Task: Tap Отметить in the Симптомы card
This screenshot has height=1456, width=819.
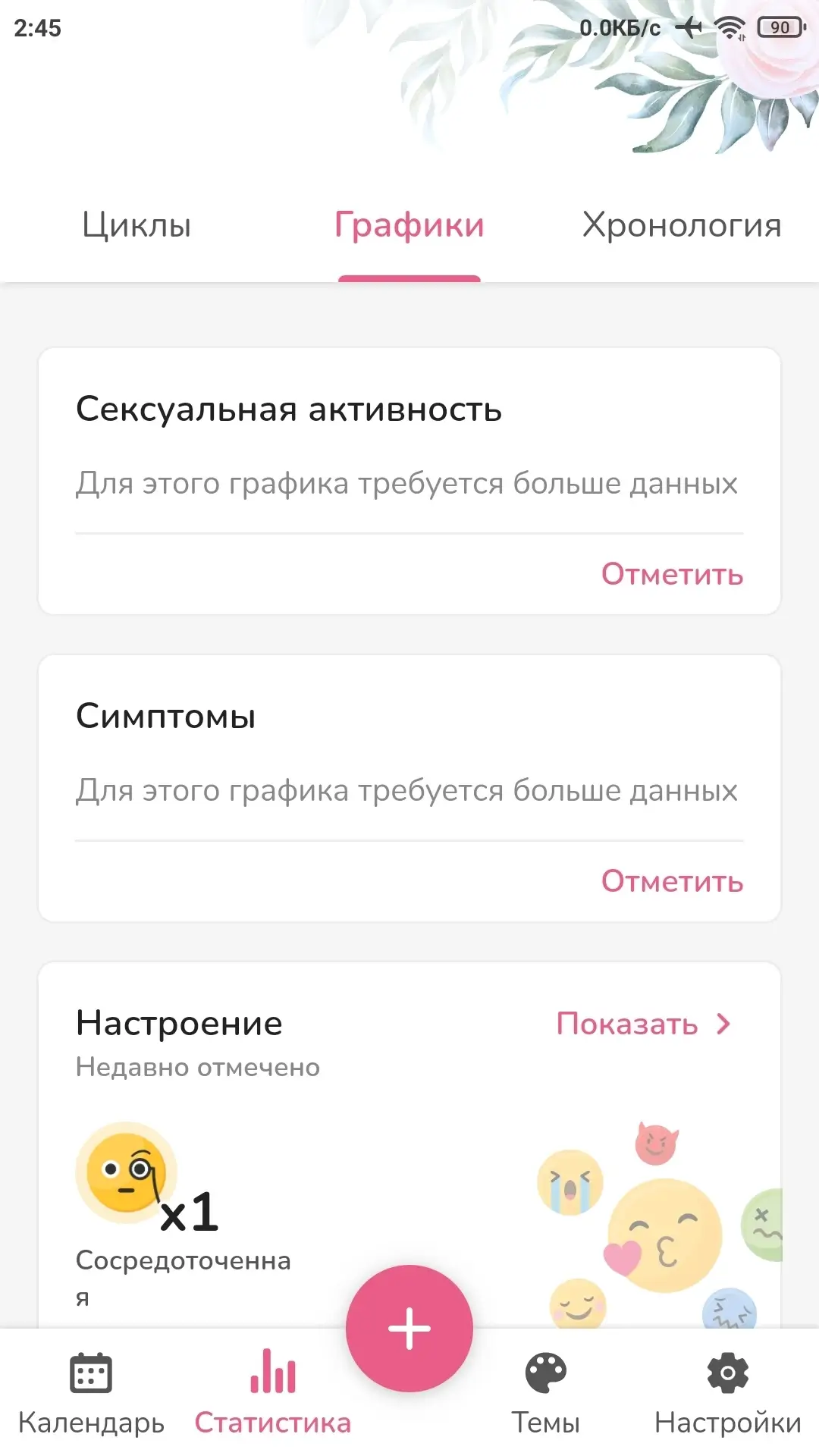Action: [672, 881]
